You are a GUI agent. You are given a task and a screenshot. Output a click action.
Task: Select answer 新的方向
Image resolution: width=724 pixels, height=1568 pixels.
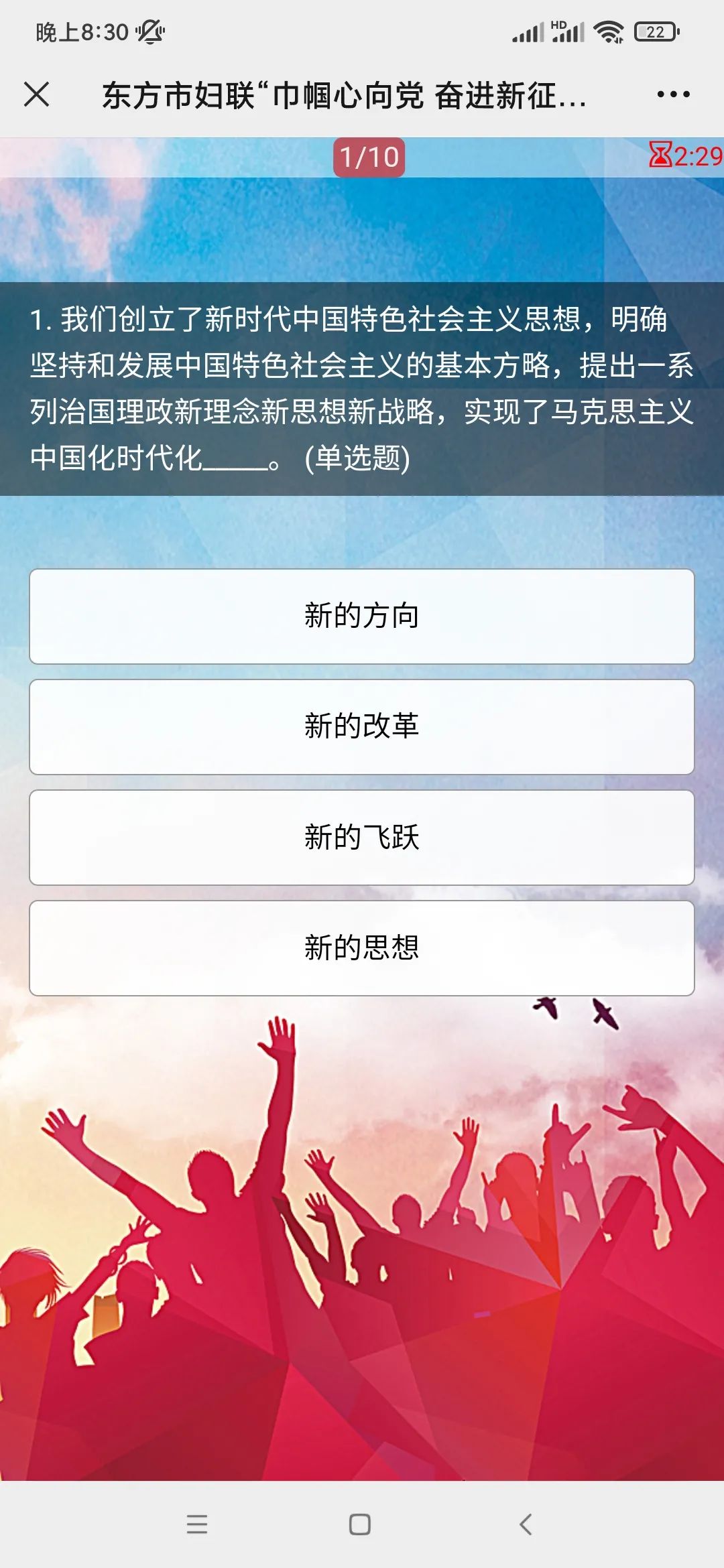point(362,616)
